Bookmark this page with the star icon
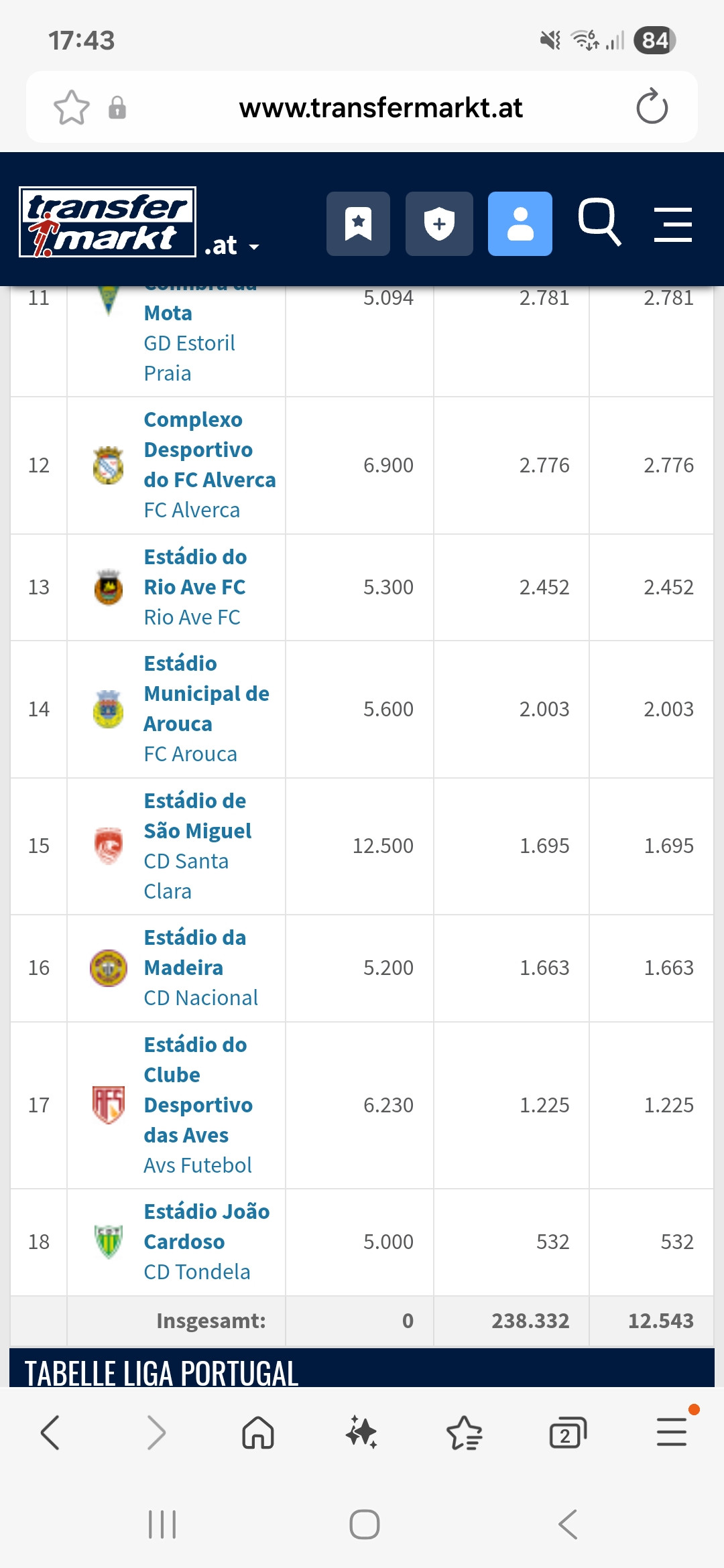 (71, 107)
